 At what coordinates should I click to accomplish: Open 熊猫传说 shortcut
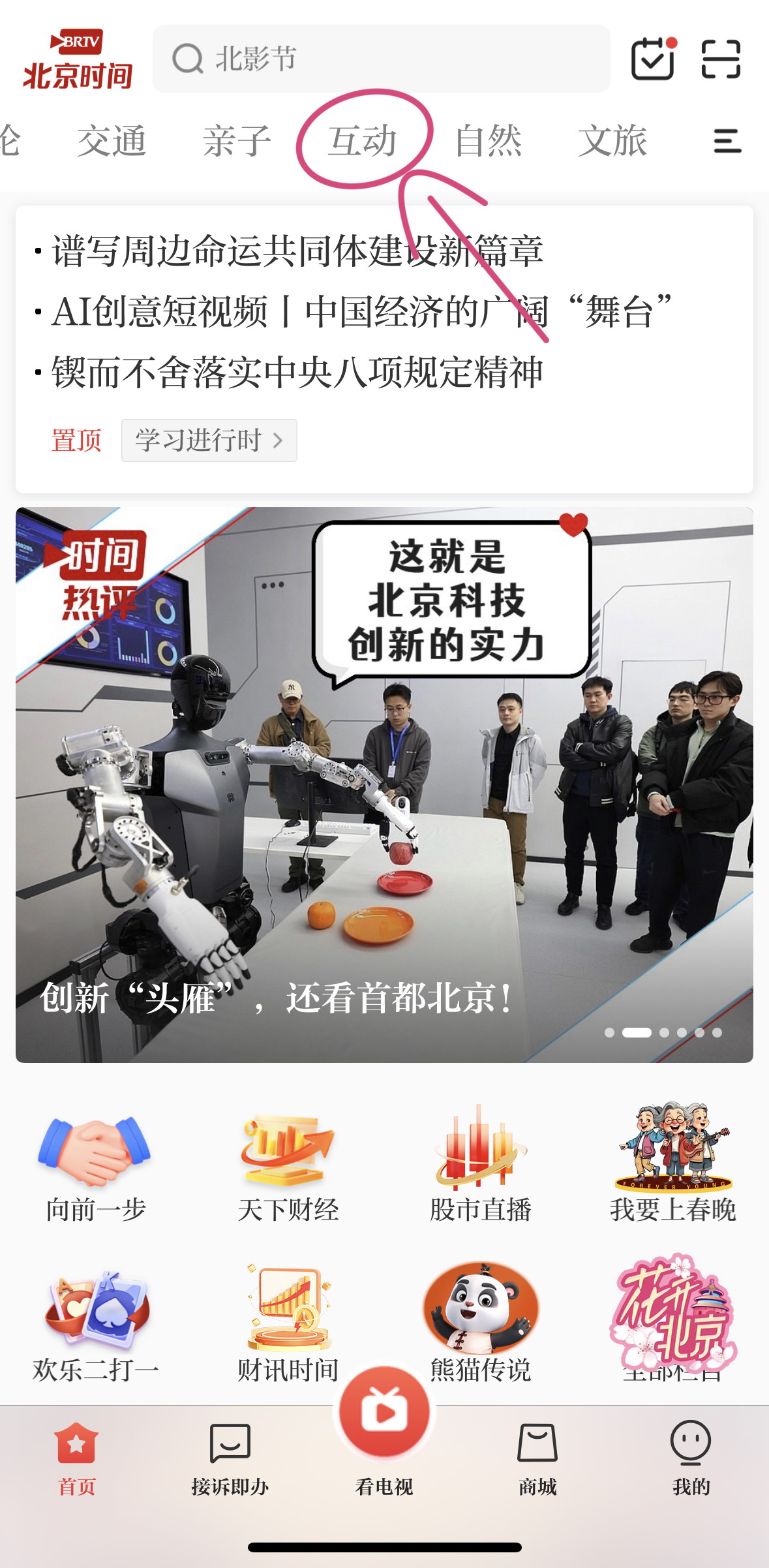coord(481,1321)
